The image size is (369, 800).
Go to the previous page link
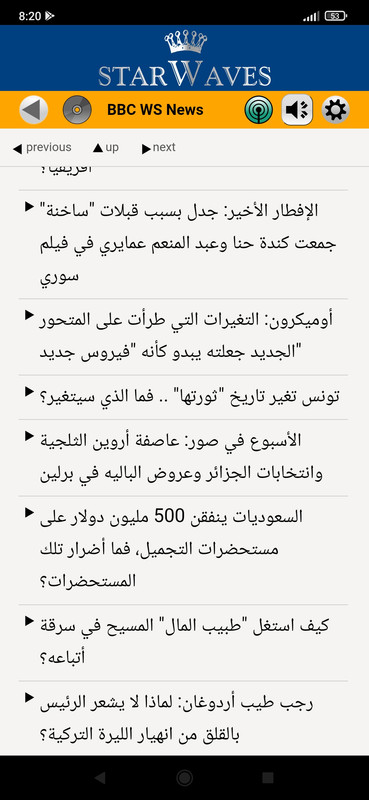coord(42,148)
